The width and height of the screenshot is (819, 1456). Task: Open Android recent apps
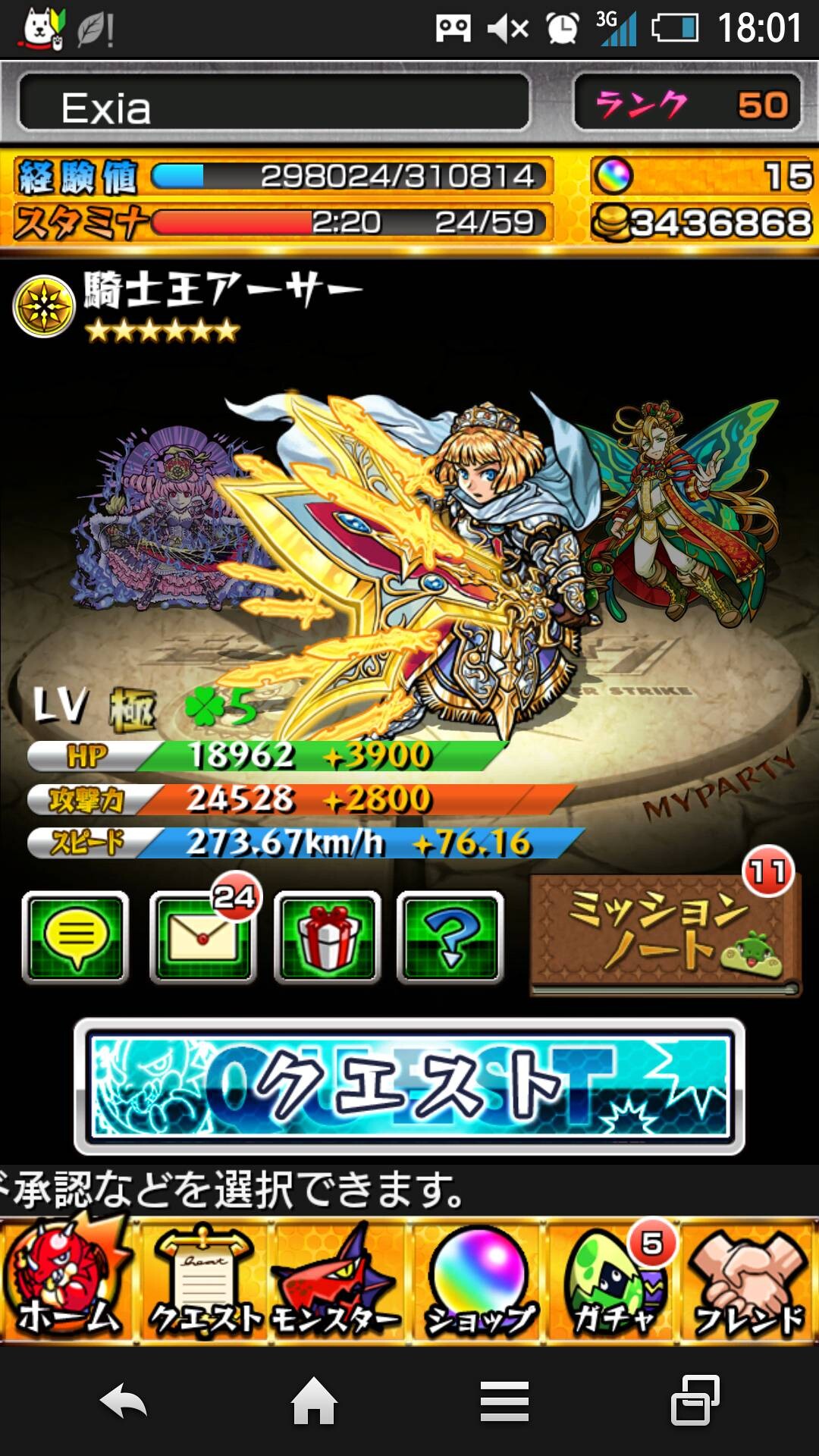[695, 1400]
